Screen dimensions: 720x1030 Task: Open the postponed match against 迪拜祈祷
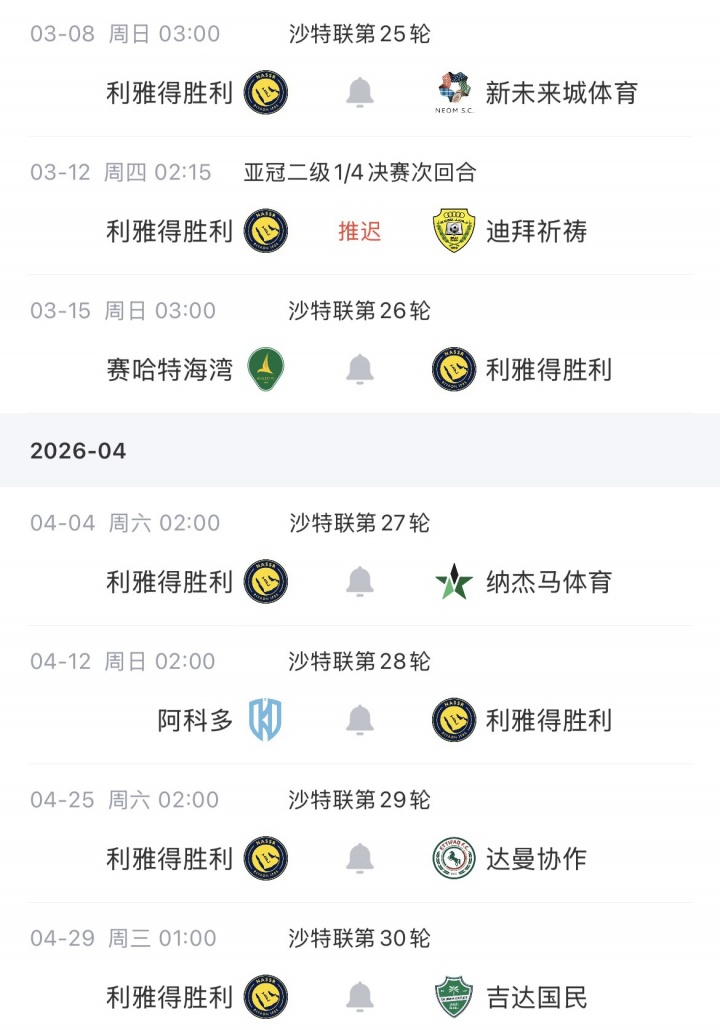tap(360, 231)
